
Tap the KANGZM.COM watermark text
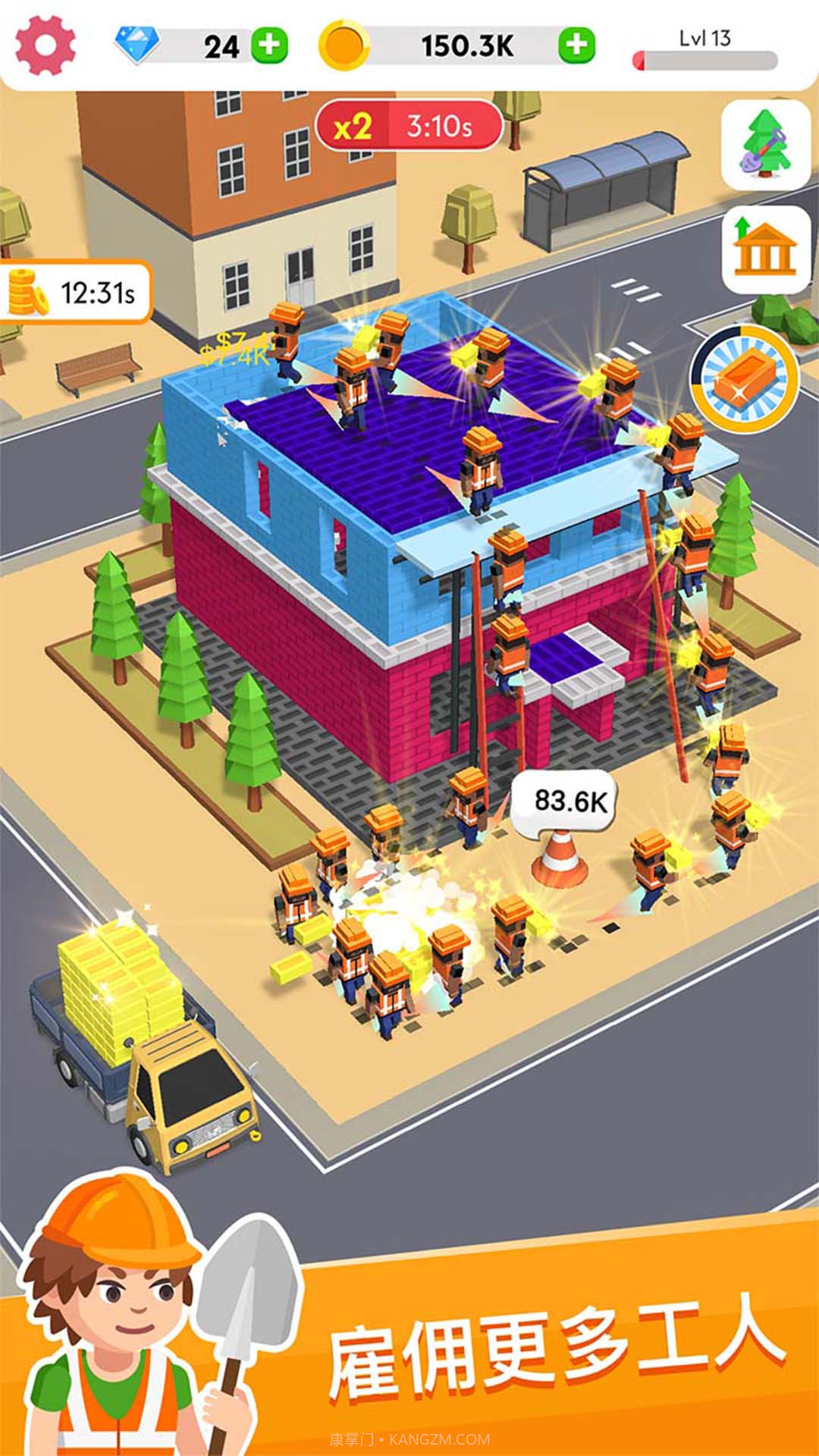click(x=409, y=1437)
